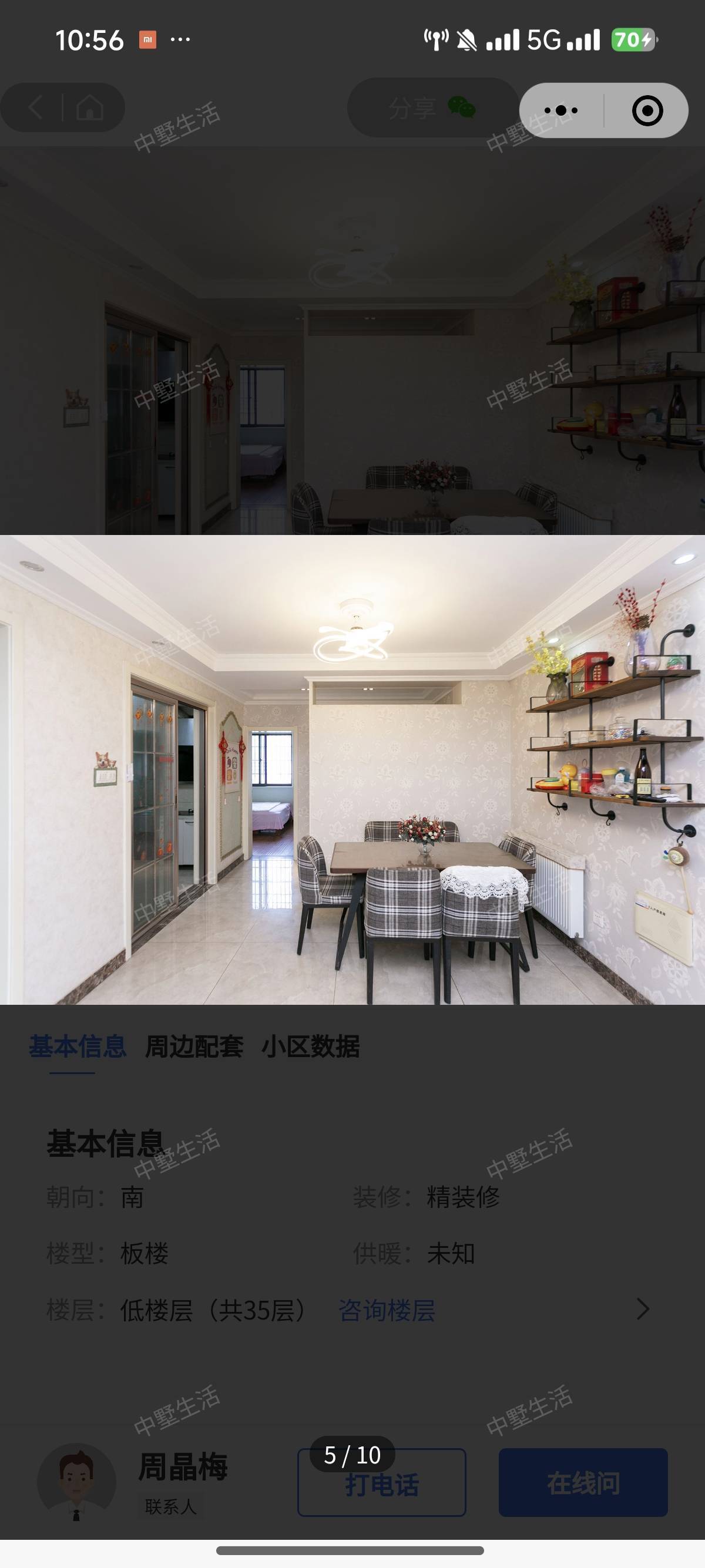Open the mini program more-options menu
Image resolution: width=705 pixels, height=1568 pixels.
coord(560,111)
